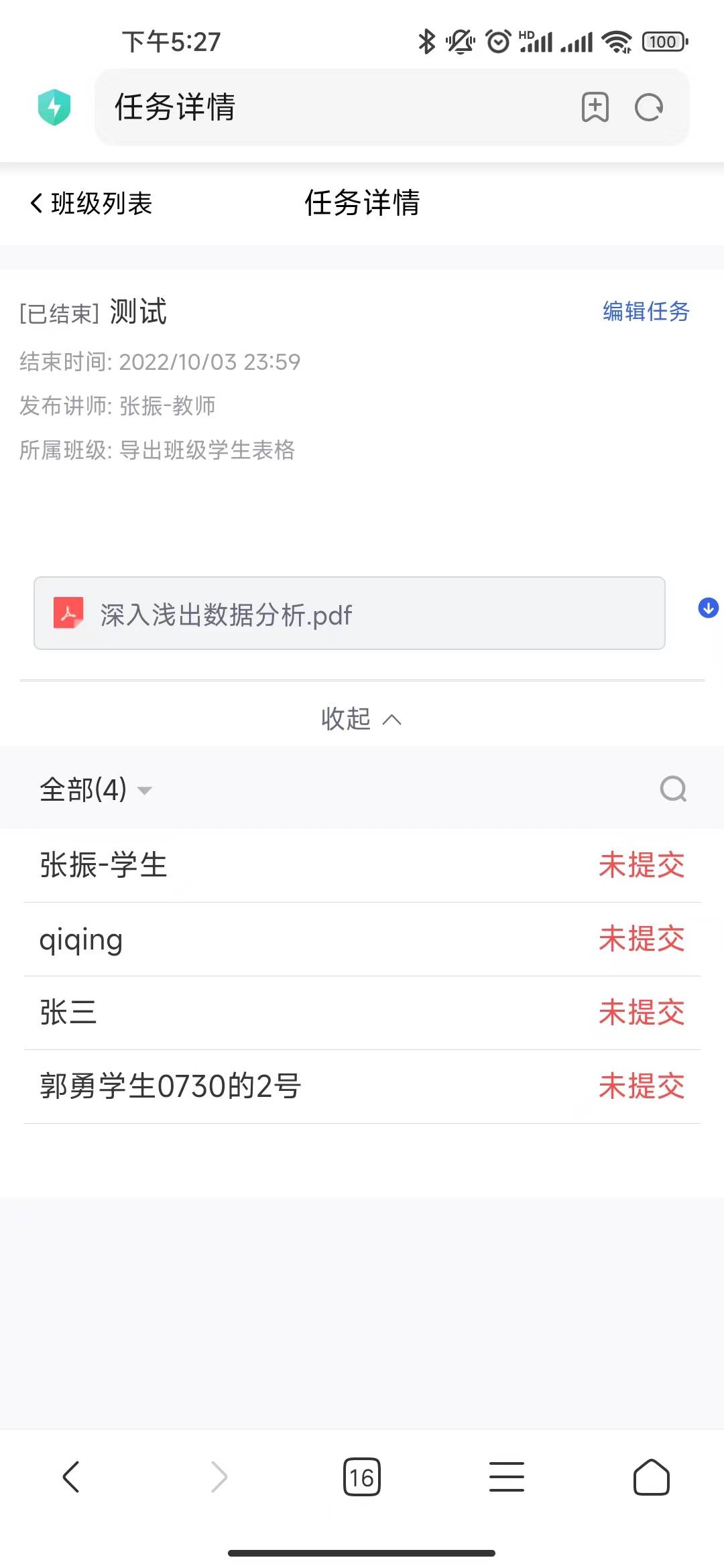
Task: Search the student list with the magnifier icon
Action: click(673, 789)
